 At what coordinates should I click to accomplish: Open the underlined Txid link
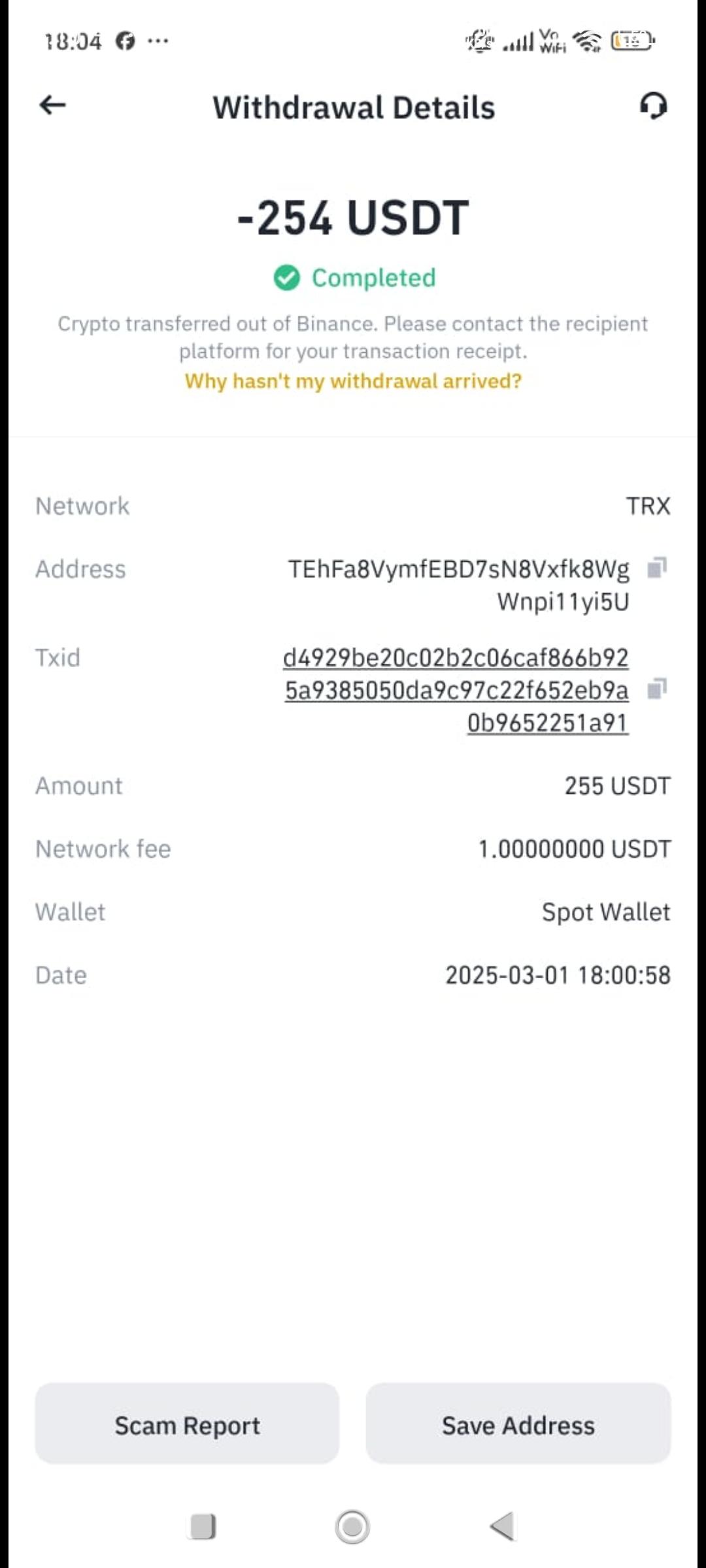[456, 690]
